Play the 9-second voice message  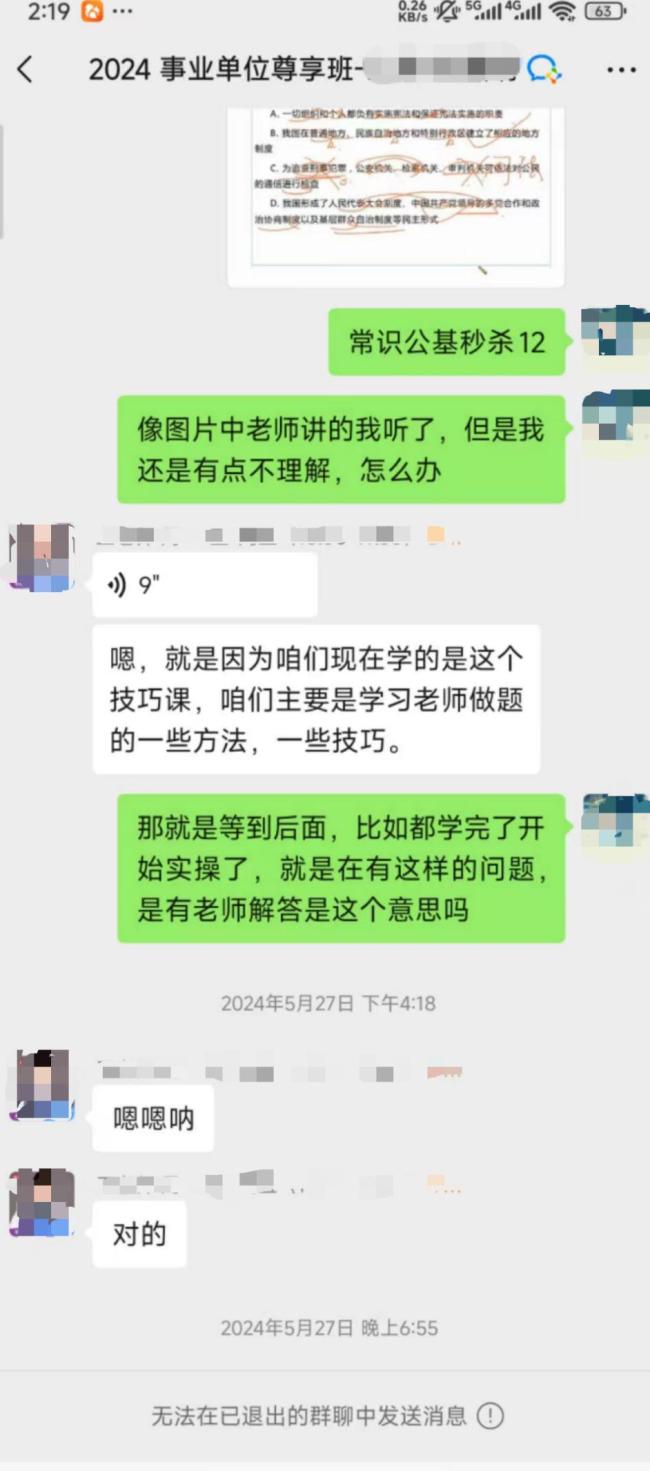click(204, 585)
